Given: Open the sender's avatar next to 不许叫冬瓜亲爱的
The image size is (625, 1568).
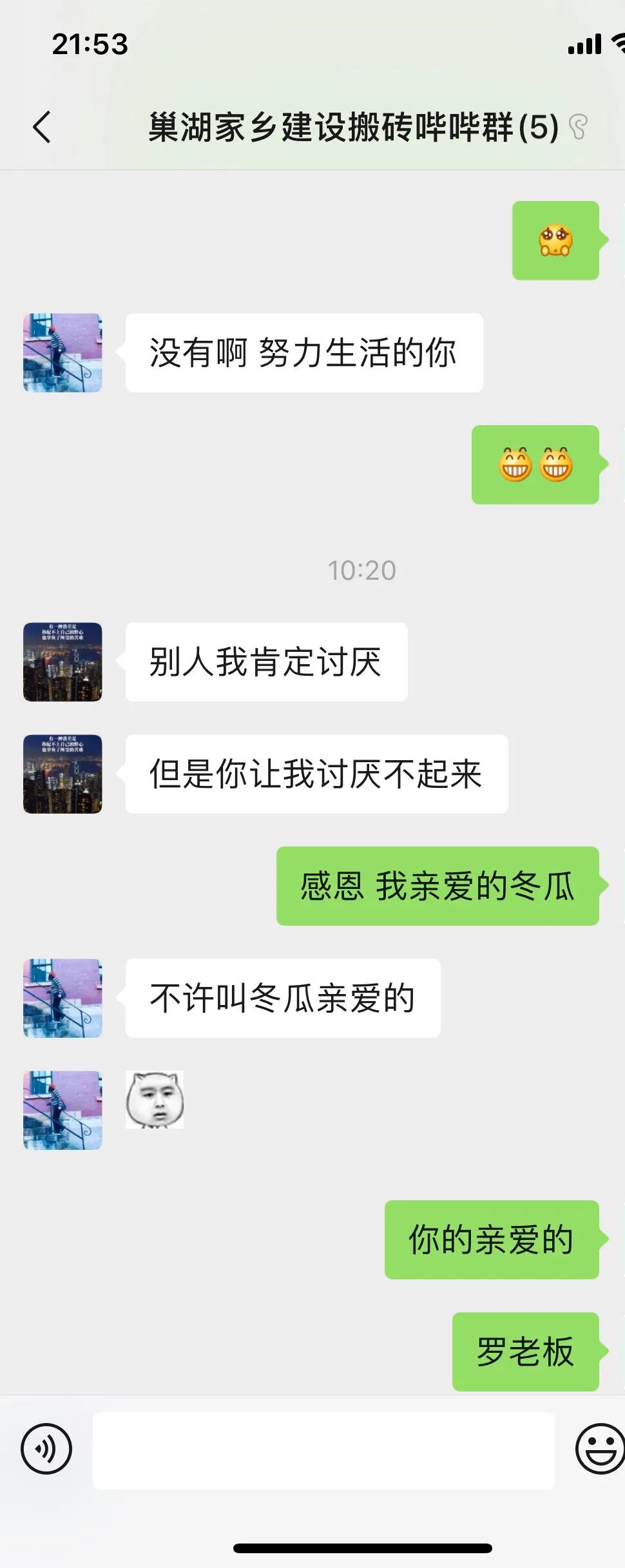Looking at the screenshot, I should click(x=62, y=998).
